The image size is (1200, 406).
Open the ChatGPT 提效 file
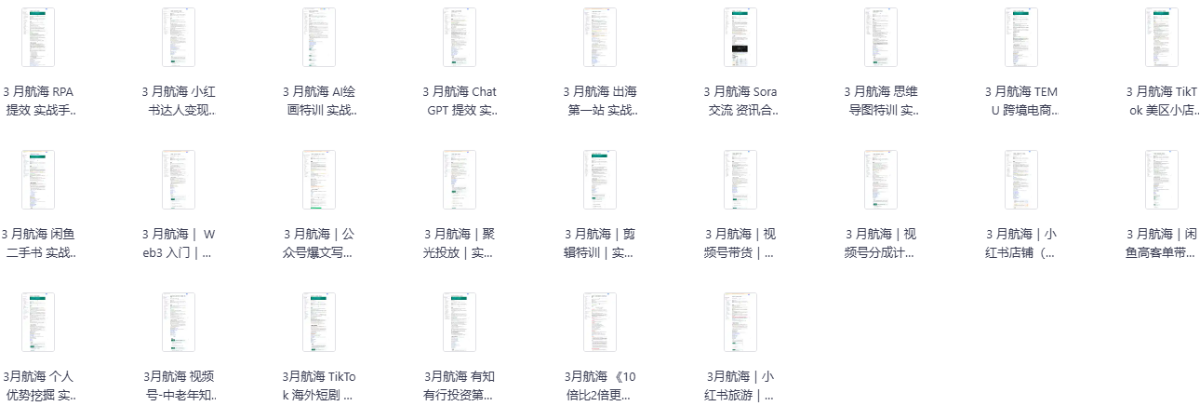tap(459, 37)
